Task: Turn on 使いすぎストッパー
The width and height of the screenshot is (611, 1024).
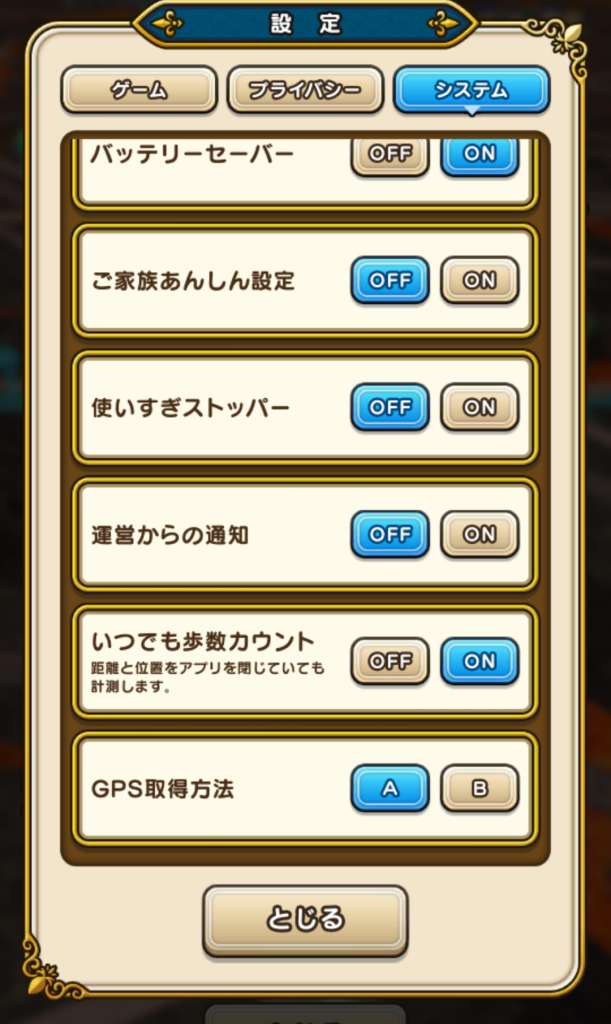Action: (480, 407)
